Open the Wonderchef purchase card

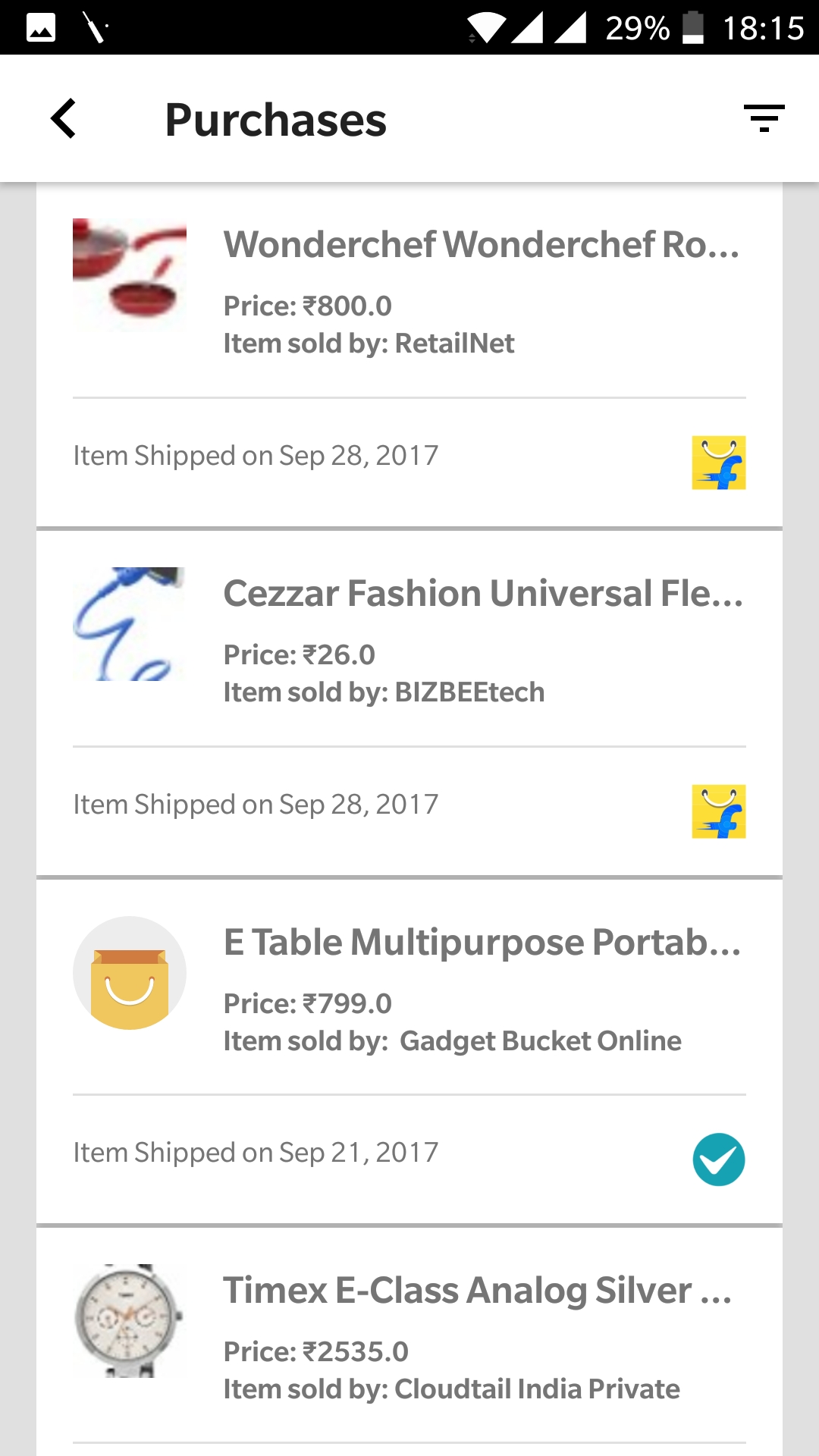coord(409,355)
